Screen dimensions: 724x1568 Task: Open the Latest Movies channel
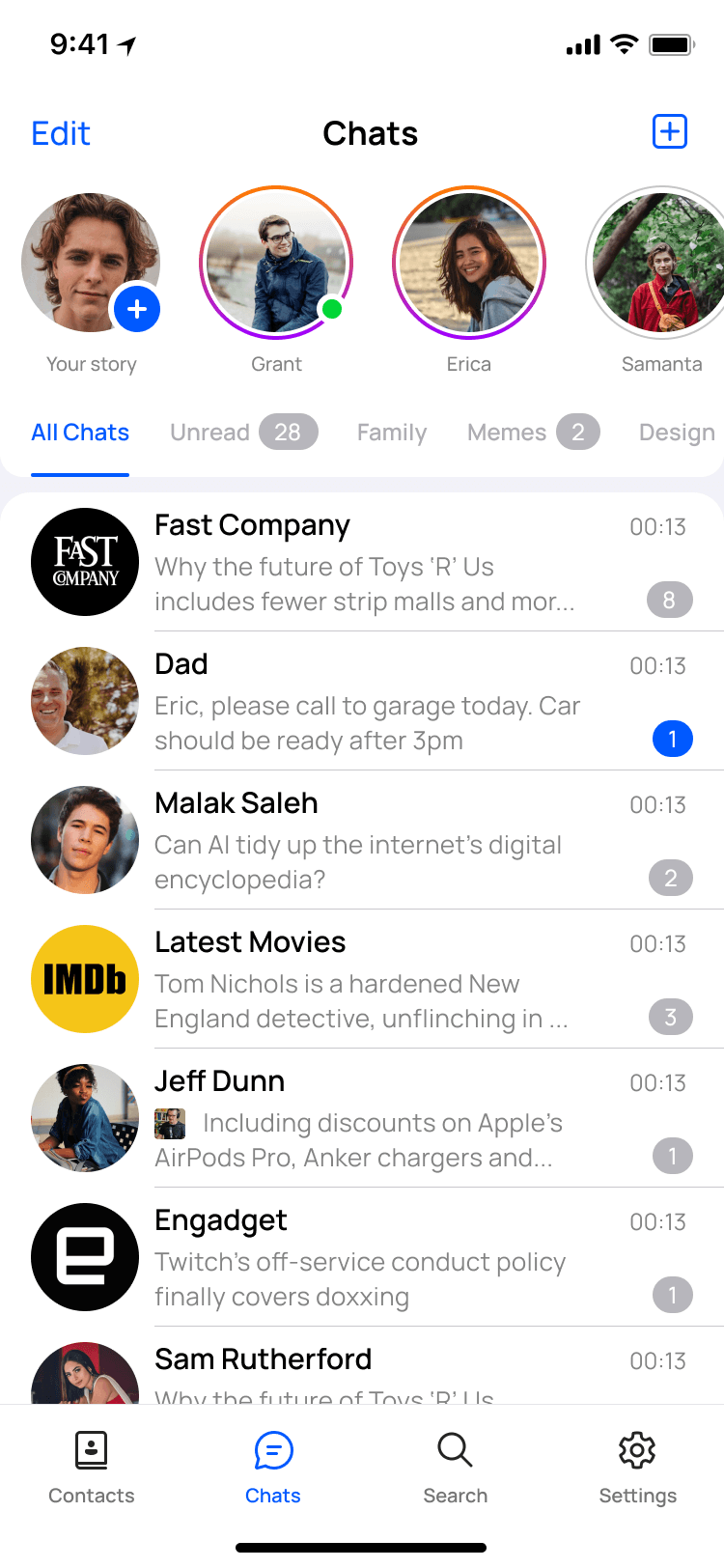click(386, 979)
